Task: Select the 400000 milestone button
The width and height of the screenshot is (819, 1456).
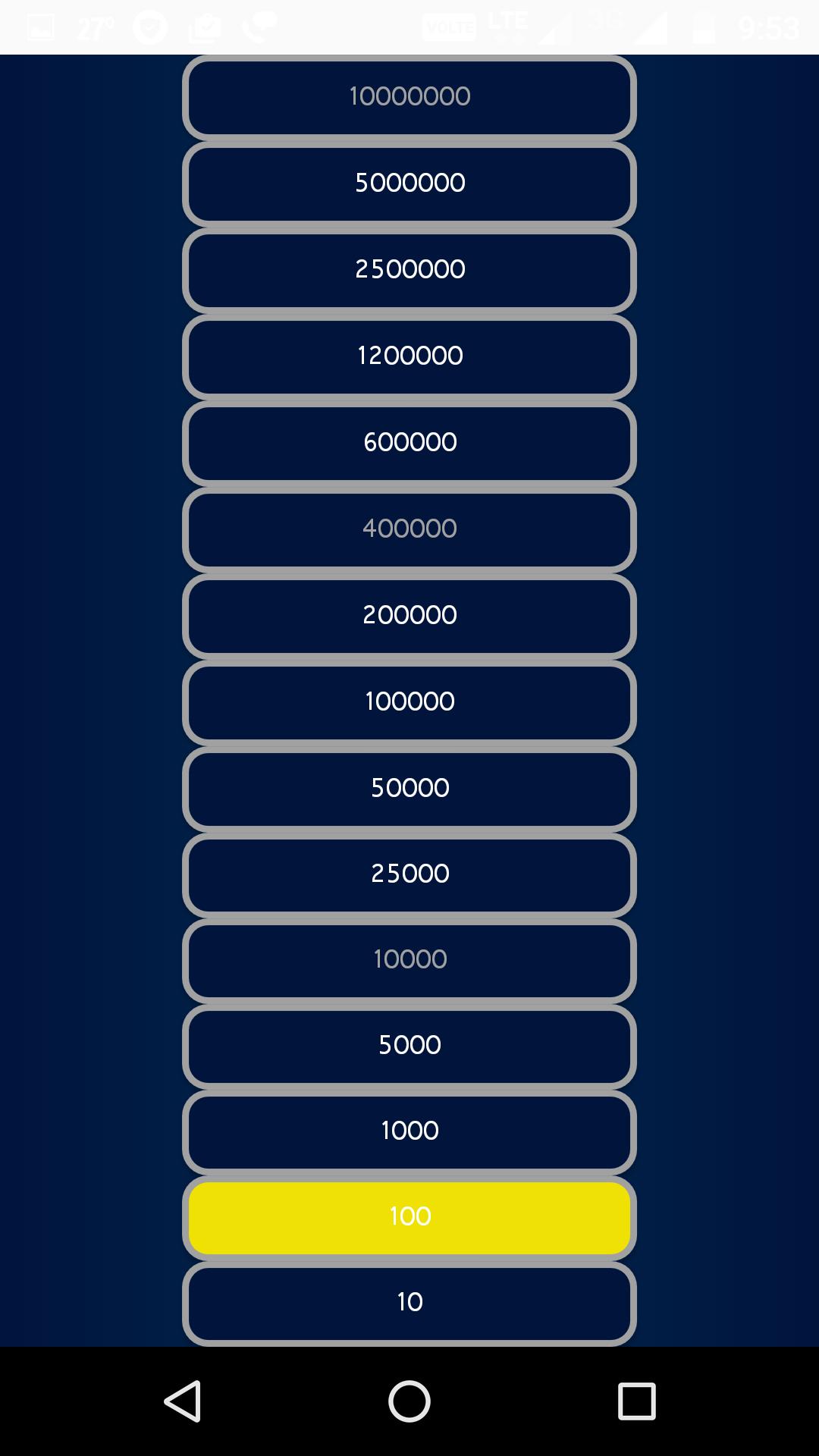Action: (x=409, y=529)
